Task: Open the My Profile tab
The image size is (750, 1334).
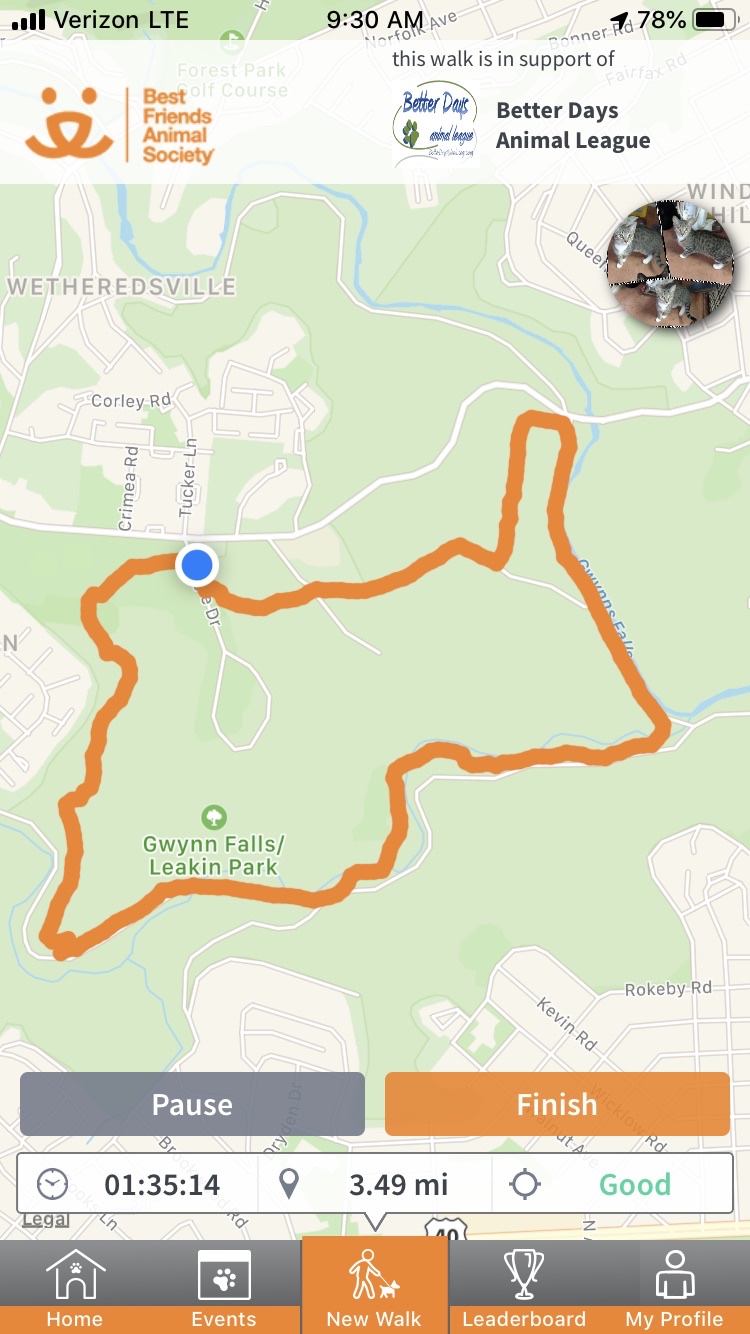Action: pyautogui.click(x=674, y=1288)
